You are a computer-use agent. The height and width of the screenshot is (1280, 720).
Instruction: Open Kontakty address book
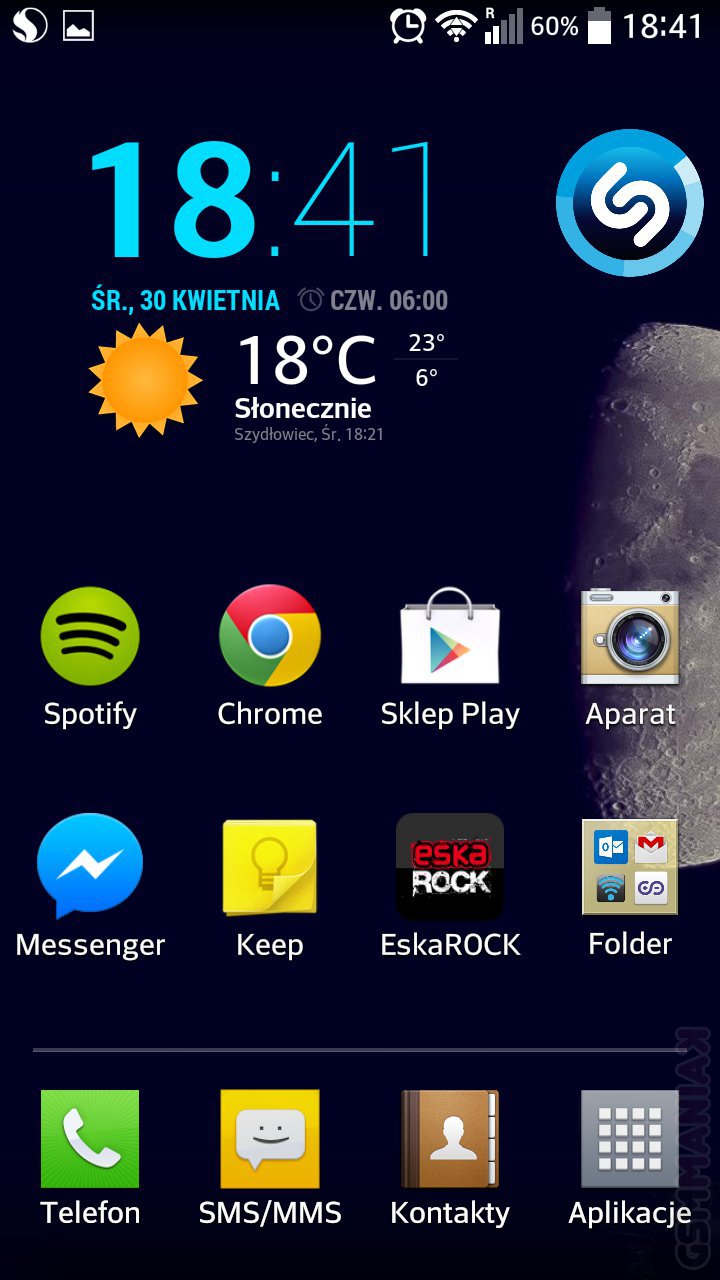pos(450,1139)
